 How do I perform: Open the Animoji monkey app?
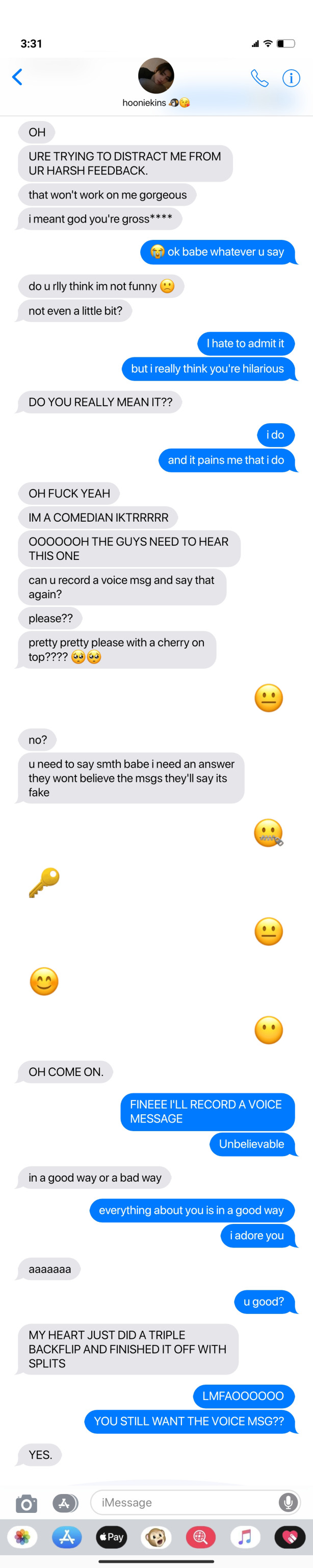(156, 1537)
